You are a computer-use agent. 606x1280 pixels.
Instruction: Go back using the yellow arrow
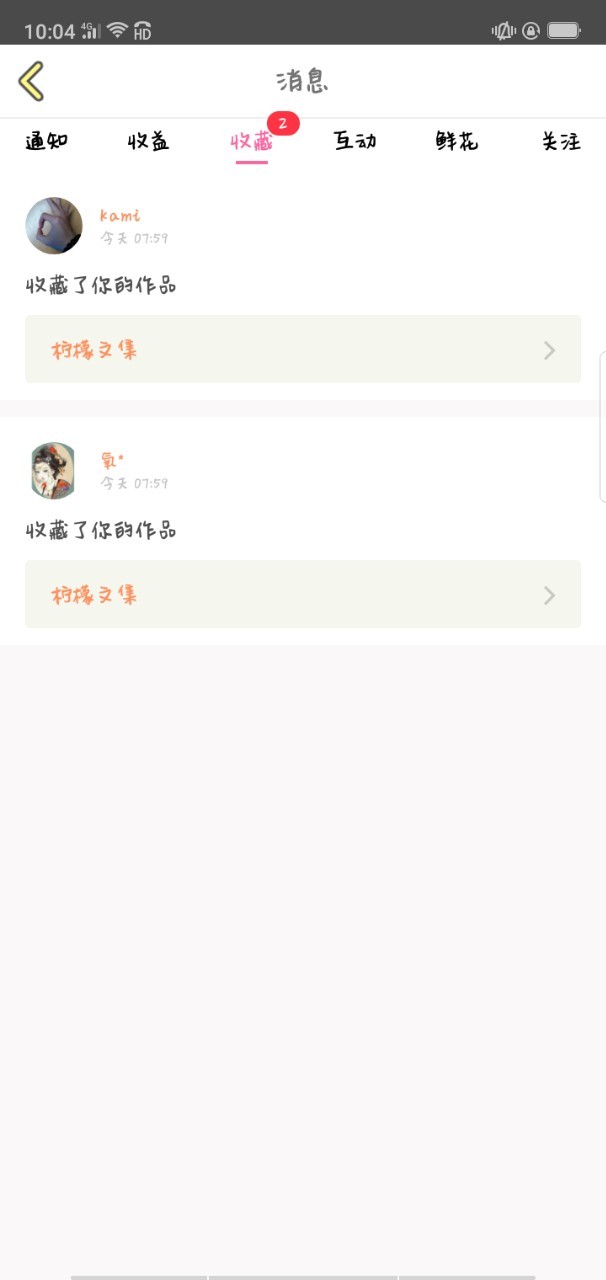pos(31,81)
